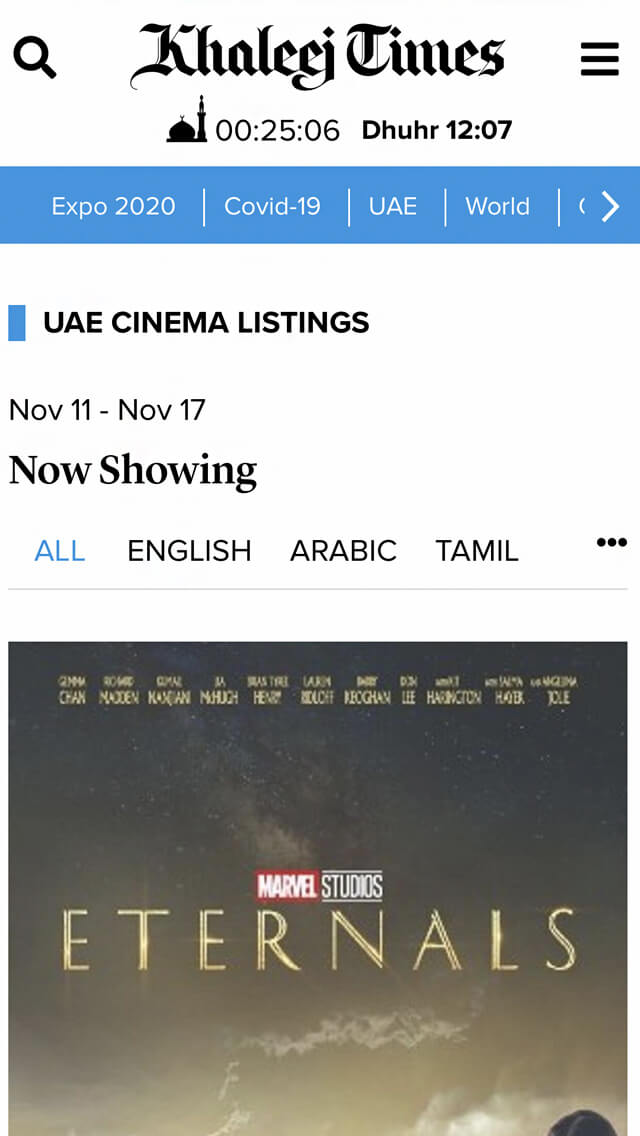This screenshot has width=640, height=1136.
Task: Open the hamburger menu
Action: point(599,58)
